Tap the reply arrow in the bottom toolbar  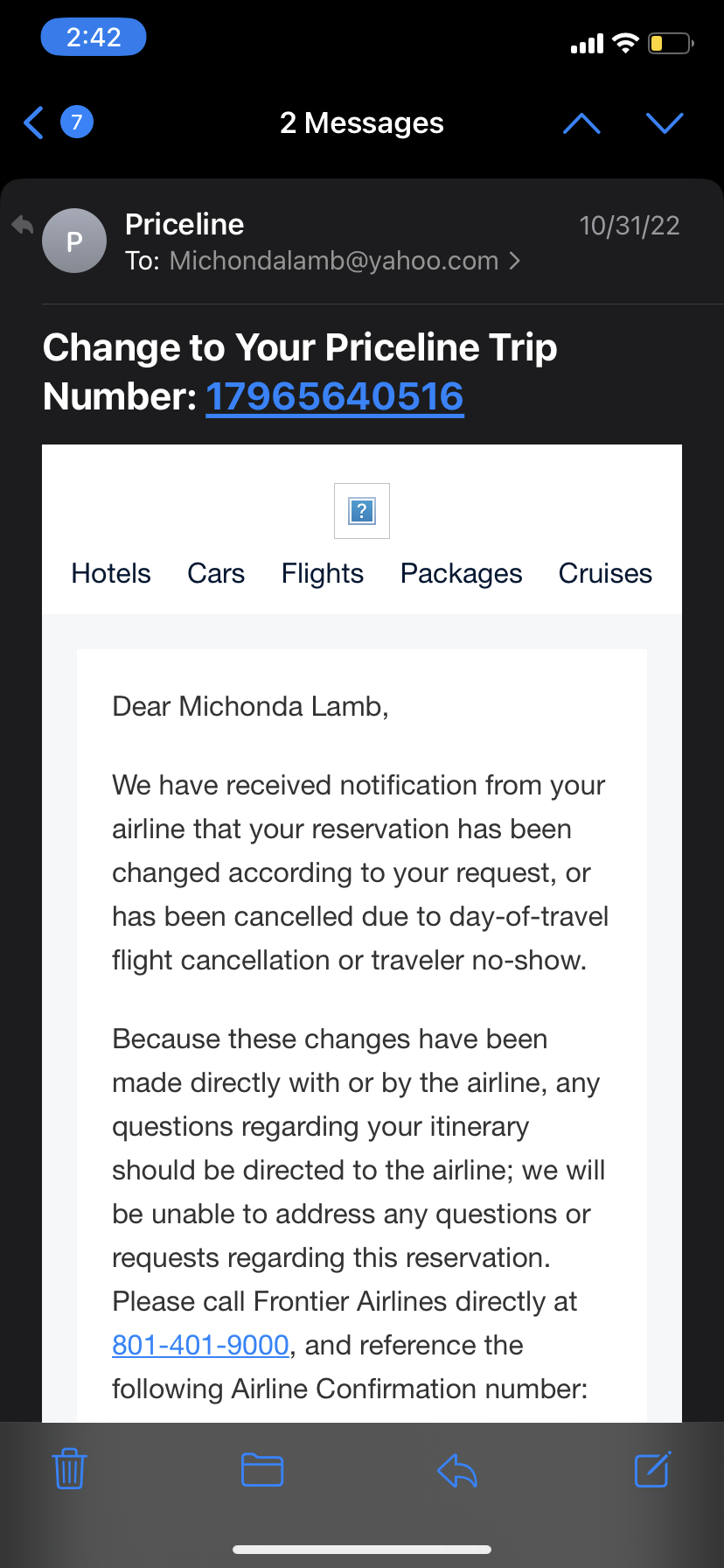[456, 1470]
